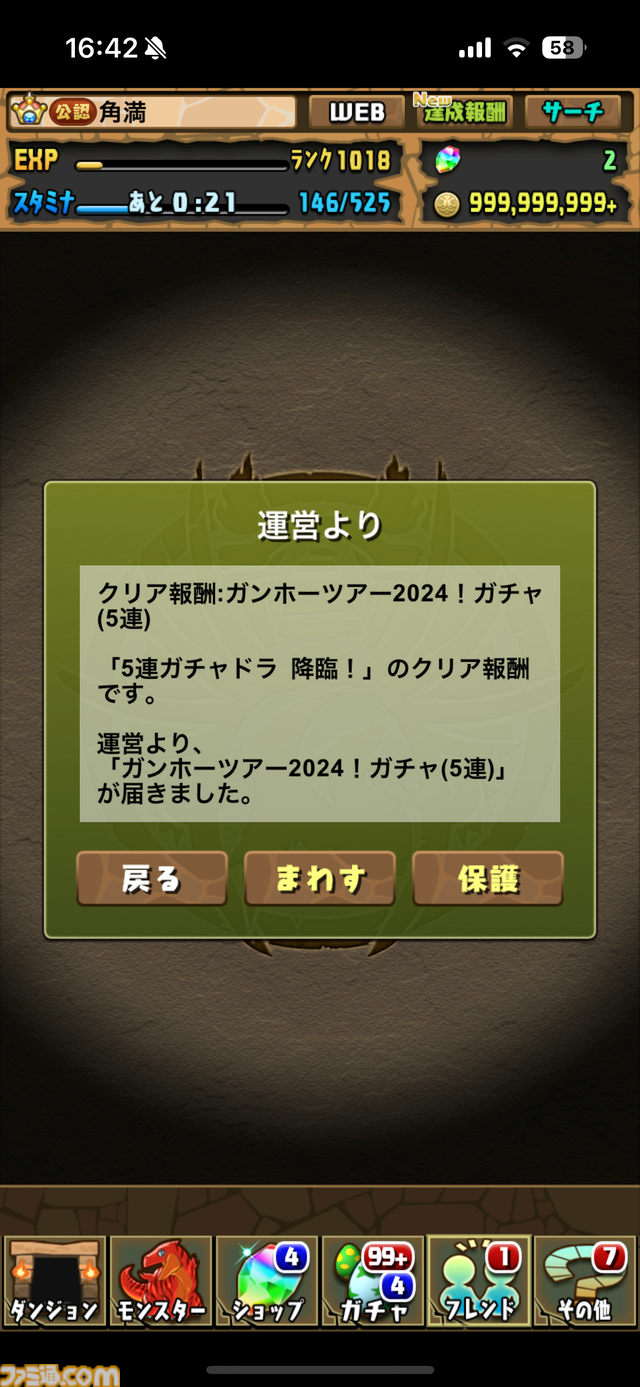The width and height of the screenshot is (640, 1387).
Task: Tap the サーチ search button
Action: [x=574, y=112]
